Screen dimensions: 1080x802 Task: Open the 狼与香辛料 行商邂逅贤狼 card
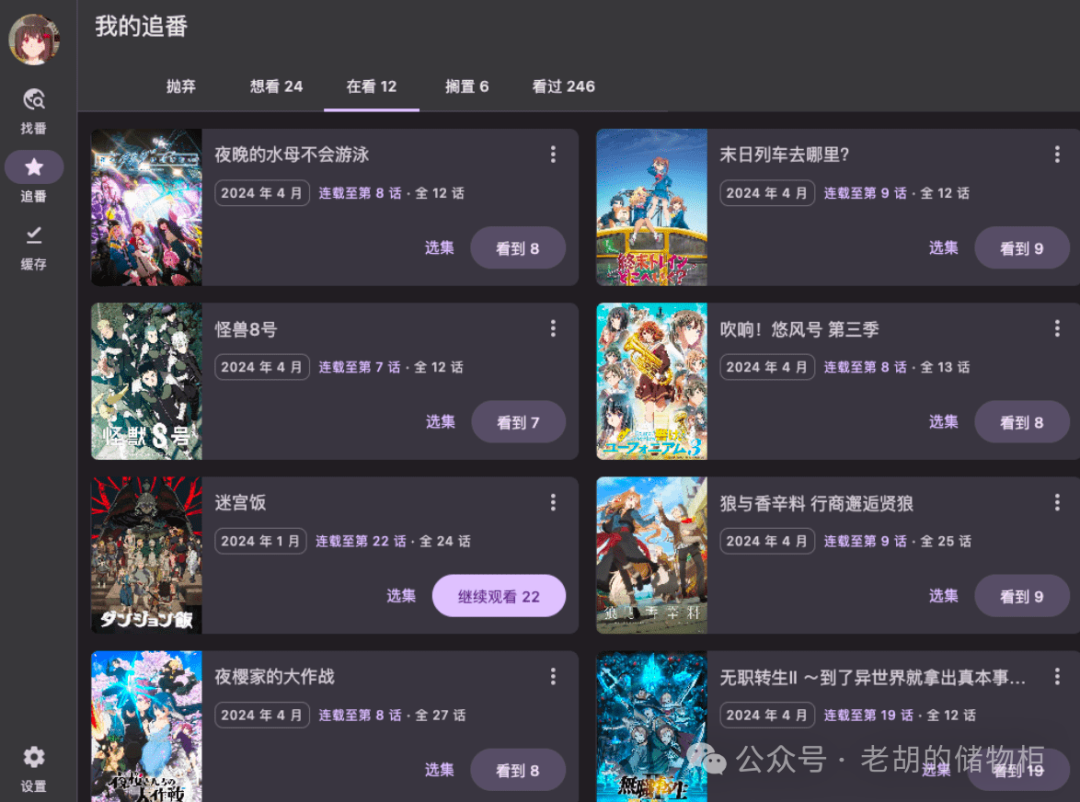tap(816, 504)
